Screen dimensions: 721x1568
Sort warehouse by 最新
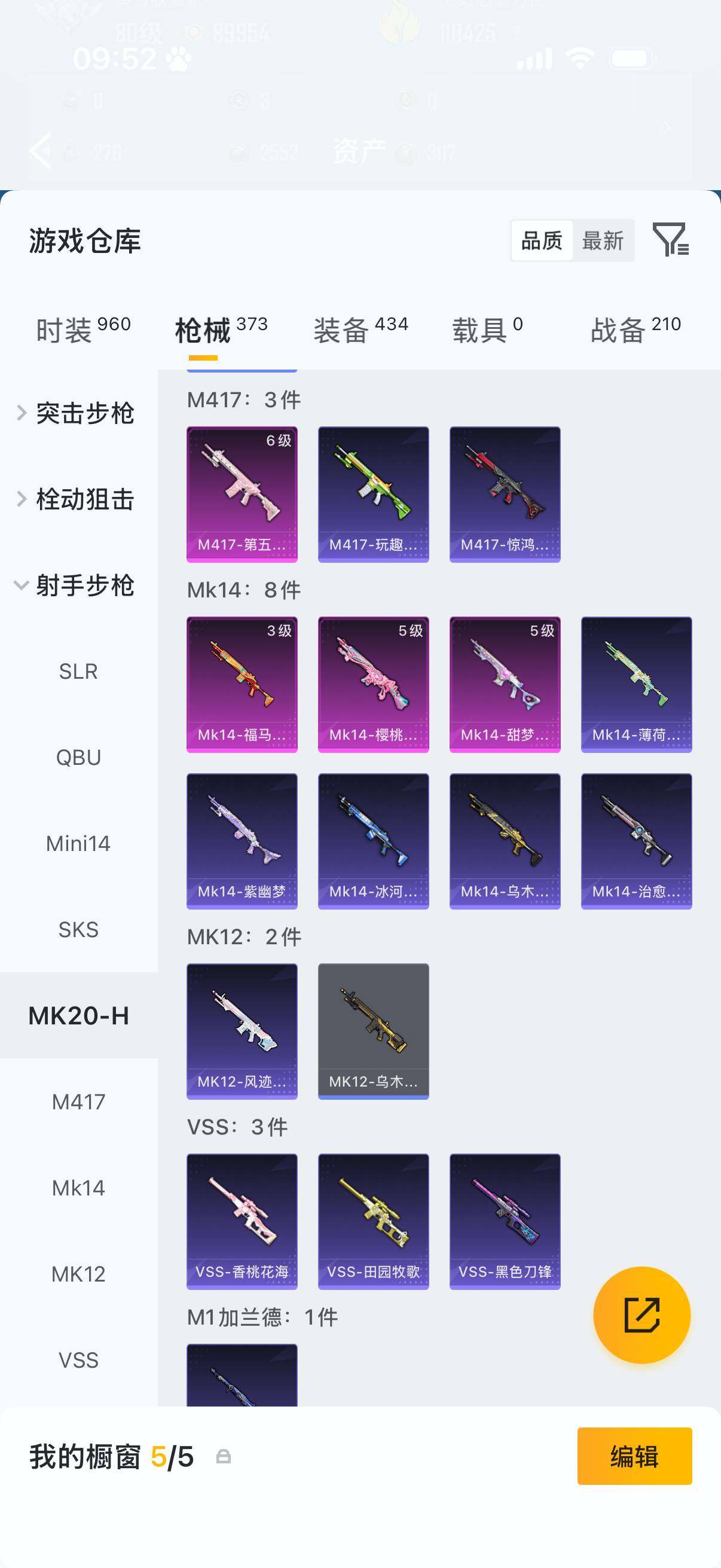(x=603, y=241)
